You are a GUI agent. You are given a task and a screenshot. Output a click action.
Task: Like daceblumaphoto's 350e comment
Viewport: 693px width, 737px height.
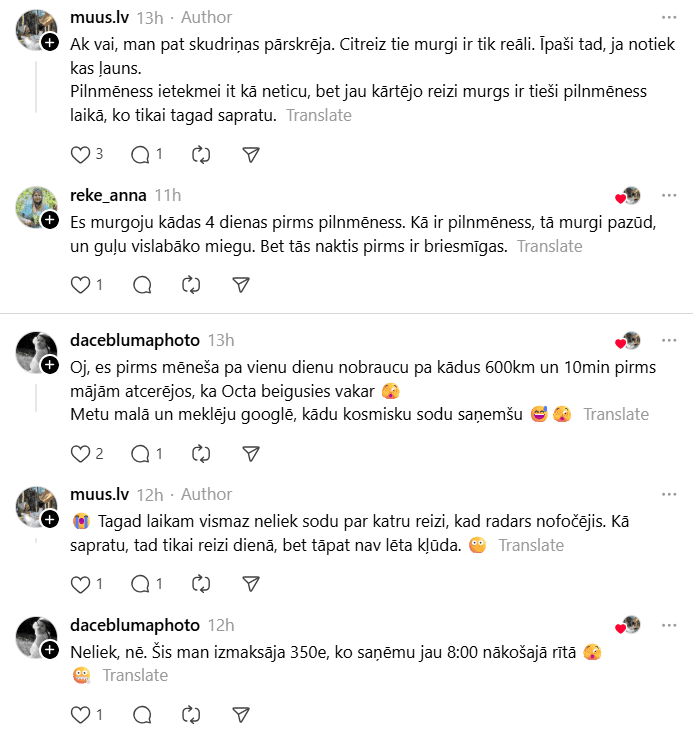pyautogui.click(x=81, y=714)
